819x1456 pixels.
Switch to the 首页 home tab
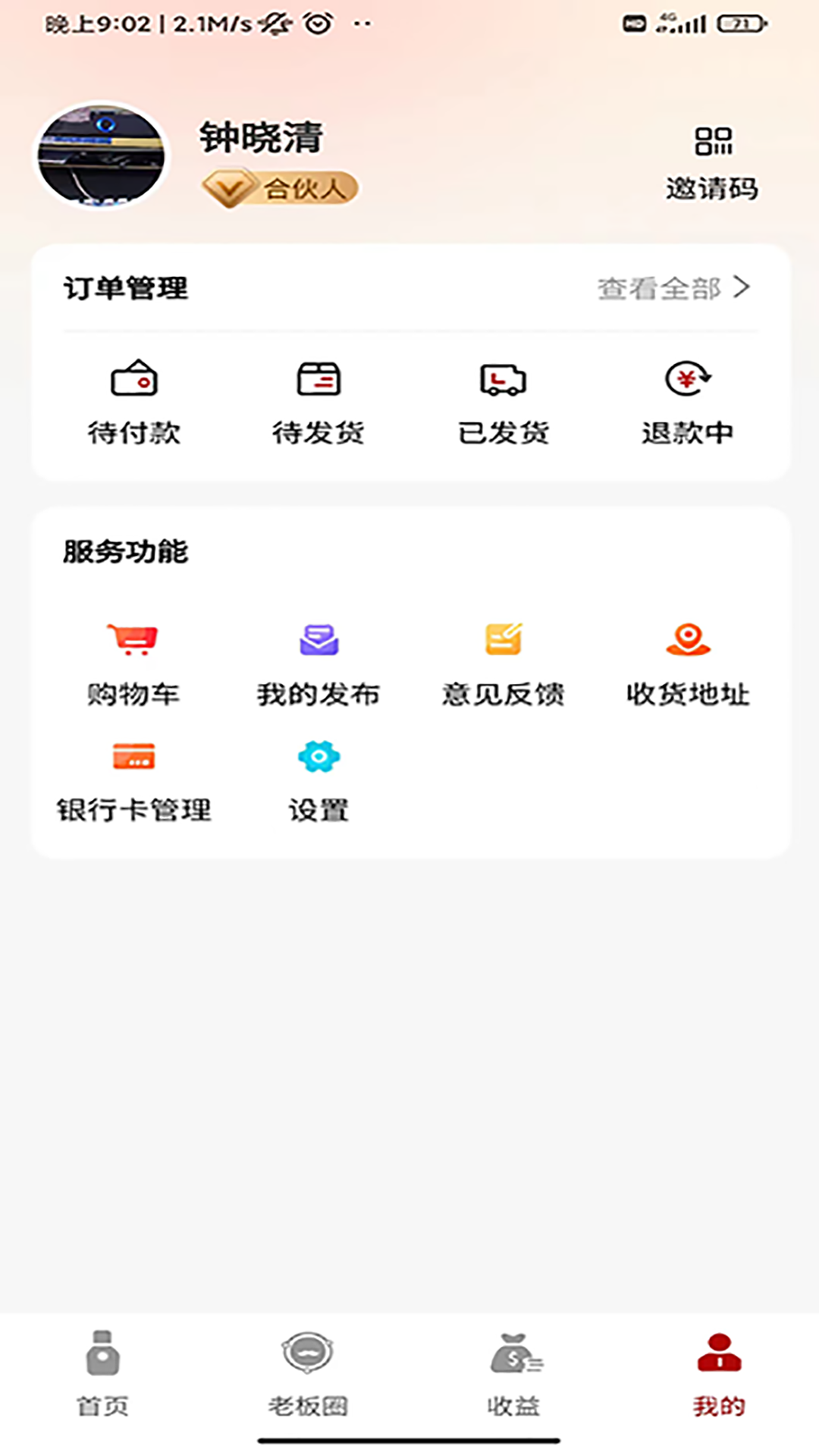[x=102, y=1373]
